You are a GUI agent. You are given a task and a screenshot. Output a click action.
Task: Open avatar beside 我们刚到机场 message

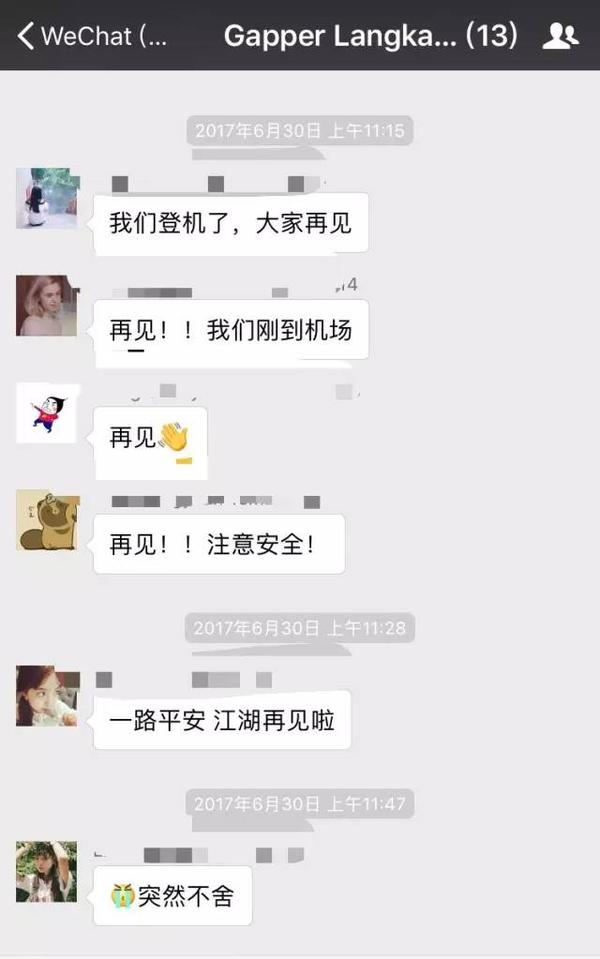pyautogui.click(x=46, y=305)
